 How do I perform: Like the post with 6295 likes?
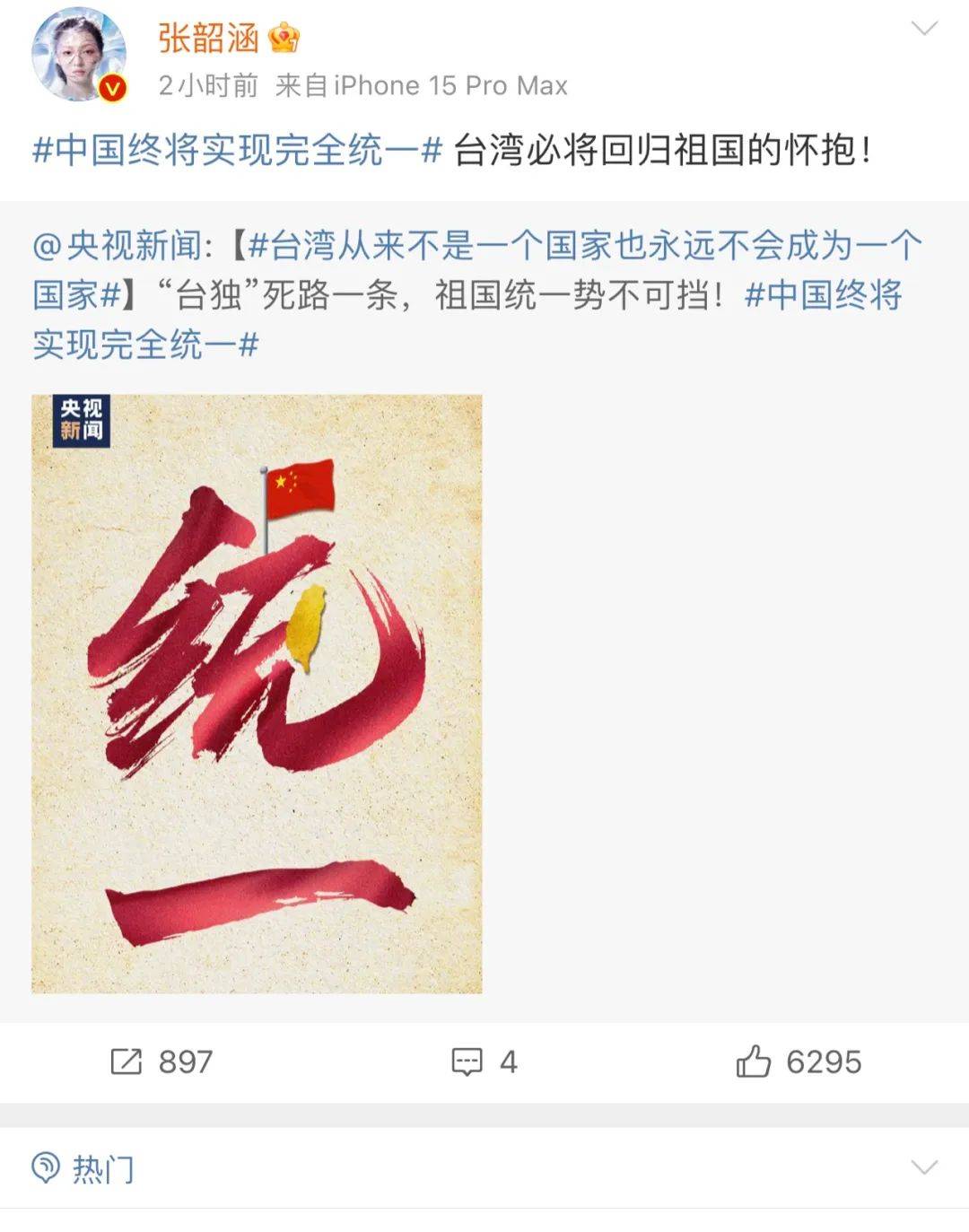[798, 1062]
